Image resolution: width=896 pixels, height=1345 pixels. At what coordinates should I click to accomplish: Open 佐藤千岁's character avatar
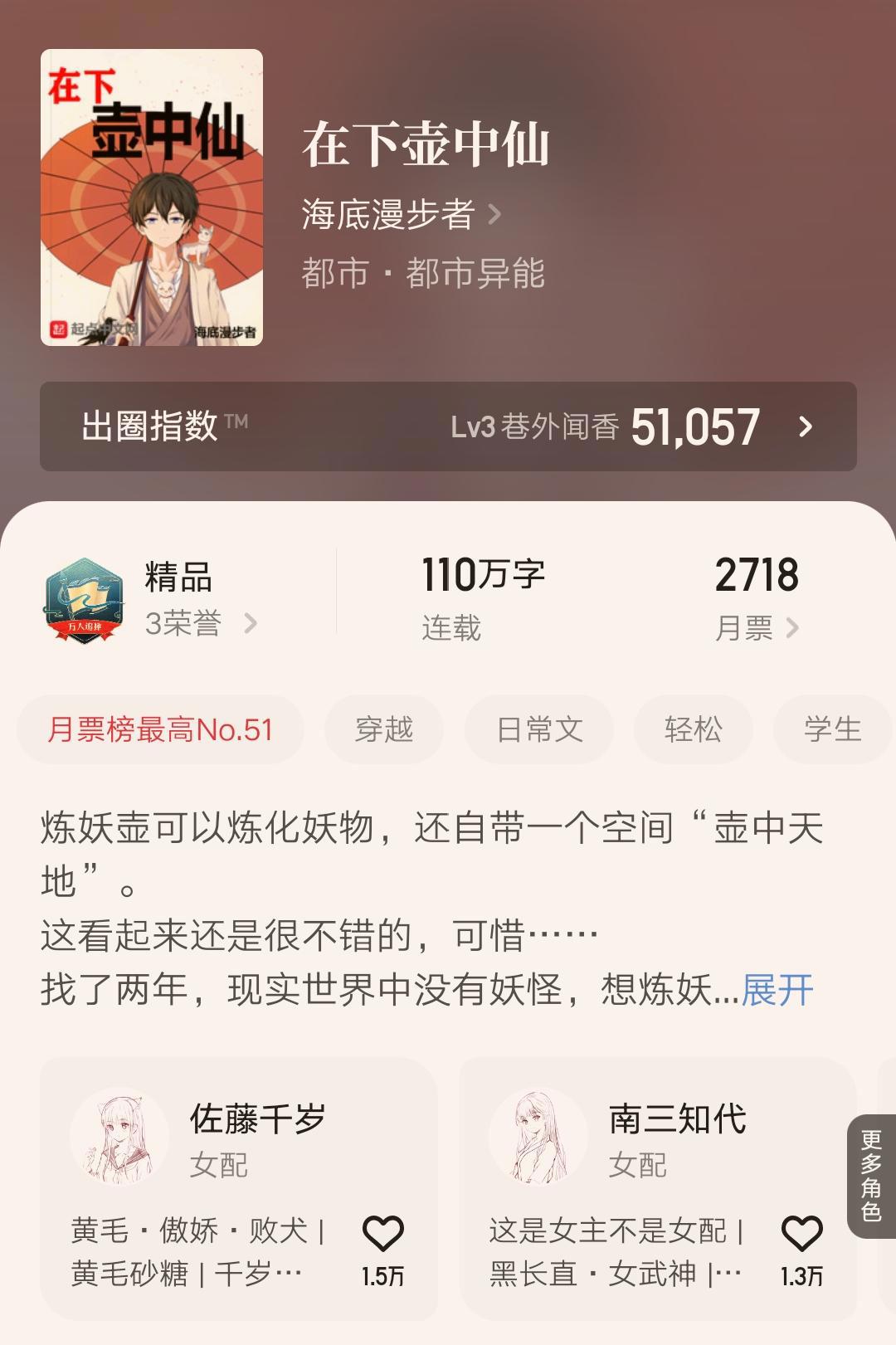[x=123, y=1141]
